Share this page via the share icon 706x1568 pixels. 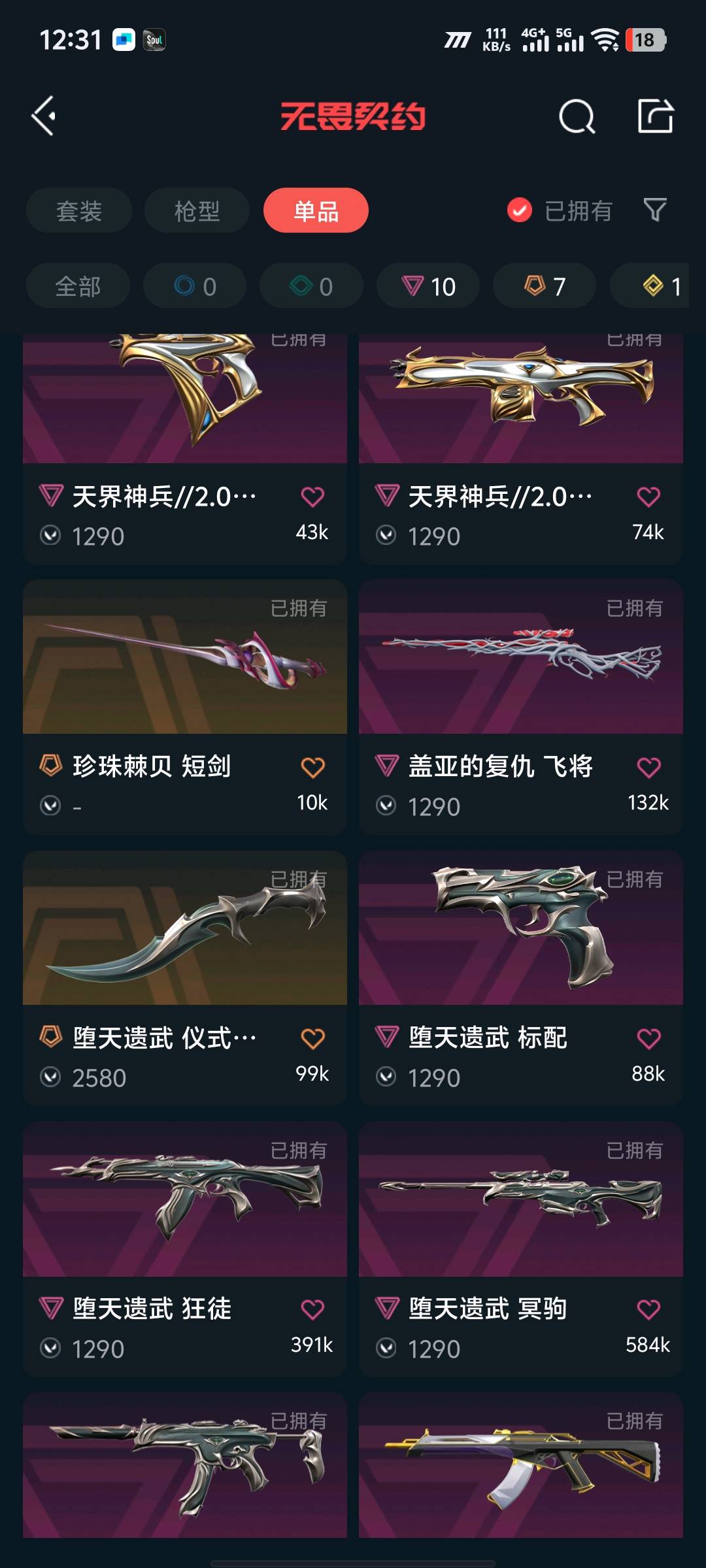tap(655, 116)
